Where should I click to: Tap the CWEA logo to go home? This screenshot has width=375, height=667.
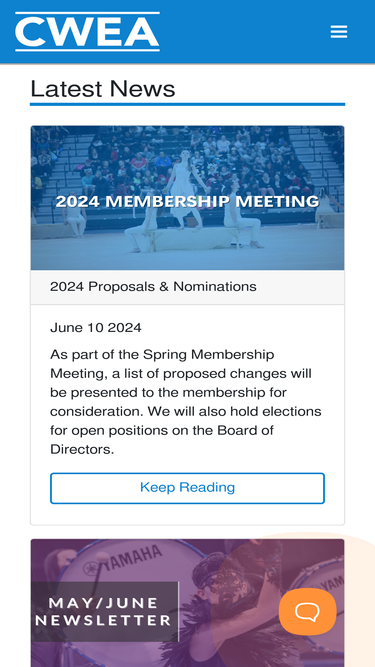88,32
